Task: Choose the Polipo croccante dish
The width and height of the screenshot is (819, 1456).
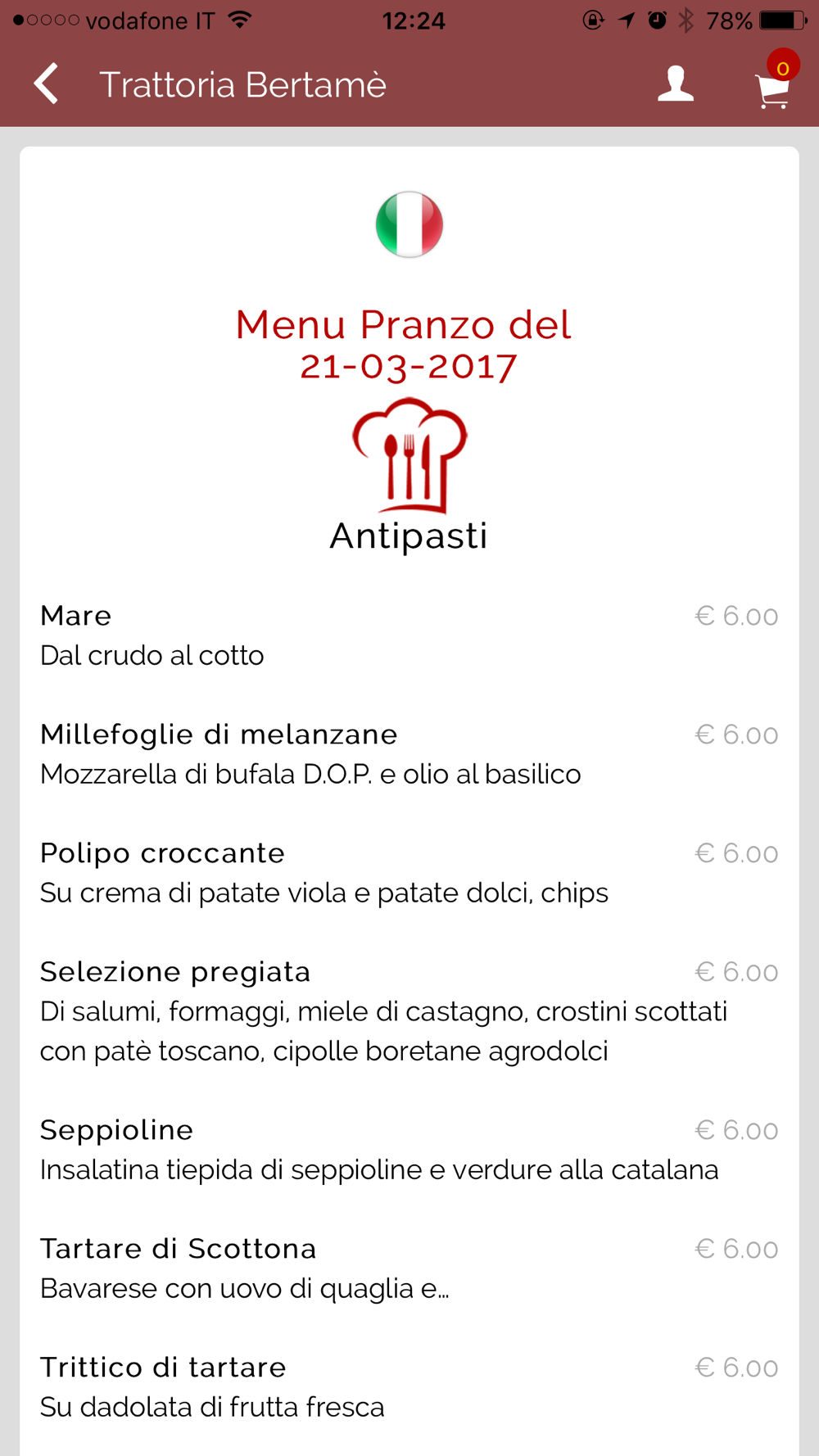Action: click(409, 873)
